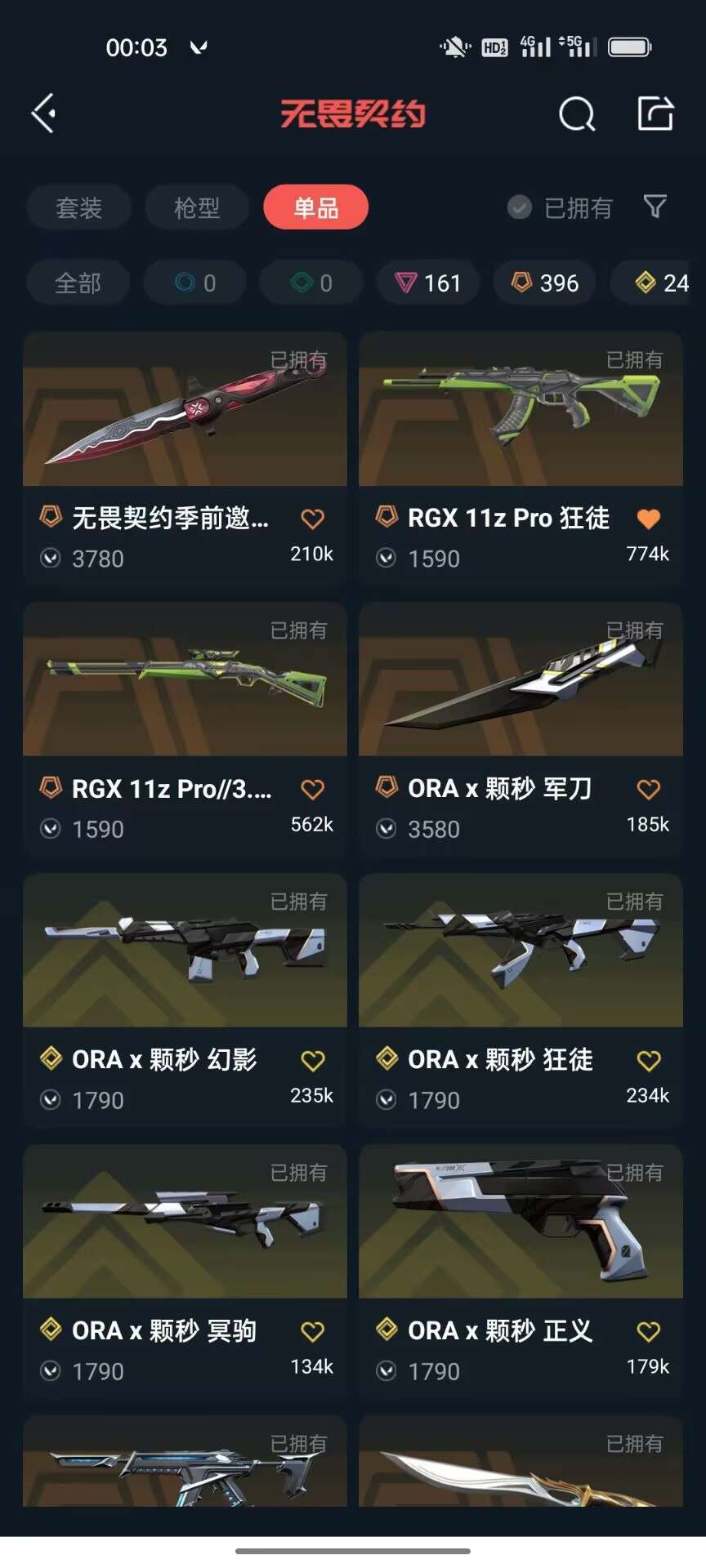Image resolution: width=706 pixels, height=1568 pixels.
Task: Enable the 已拥有 ownership filter
Action: (x=561, y=208)
